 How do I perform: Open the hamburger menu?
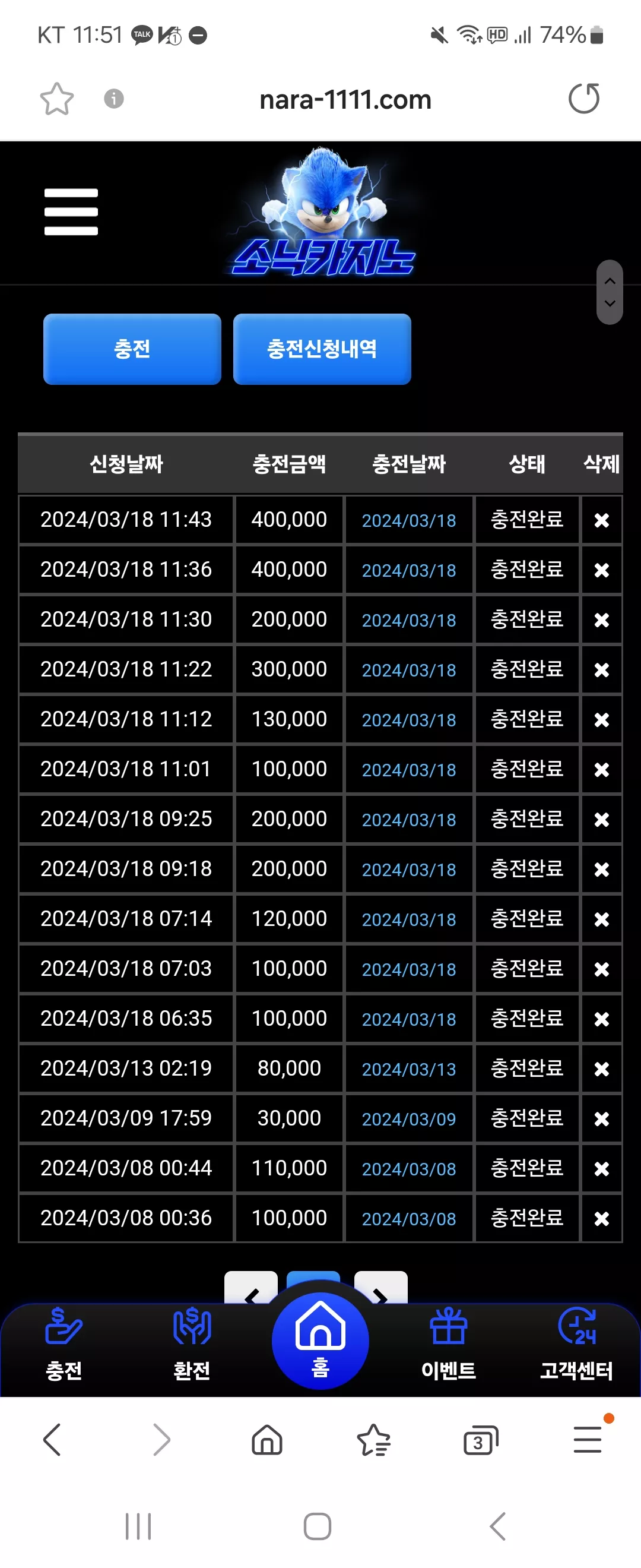[71, 212]
